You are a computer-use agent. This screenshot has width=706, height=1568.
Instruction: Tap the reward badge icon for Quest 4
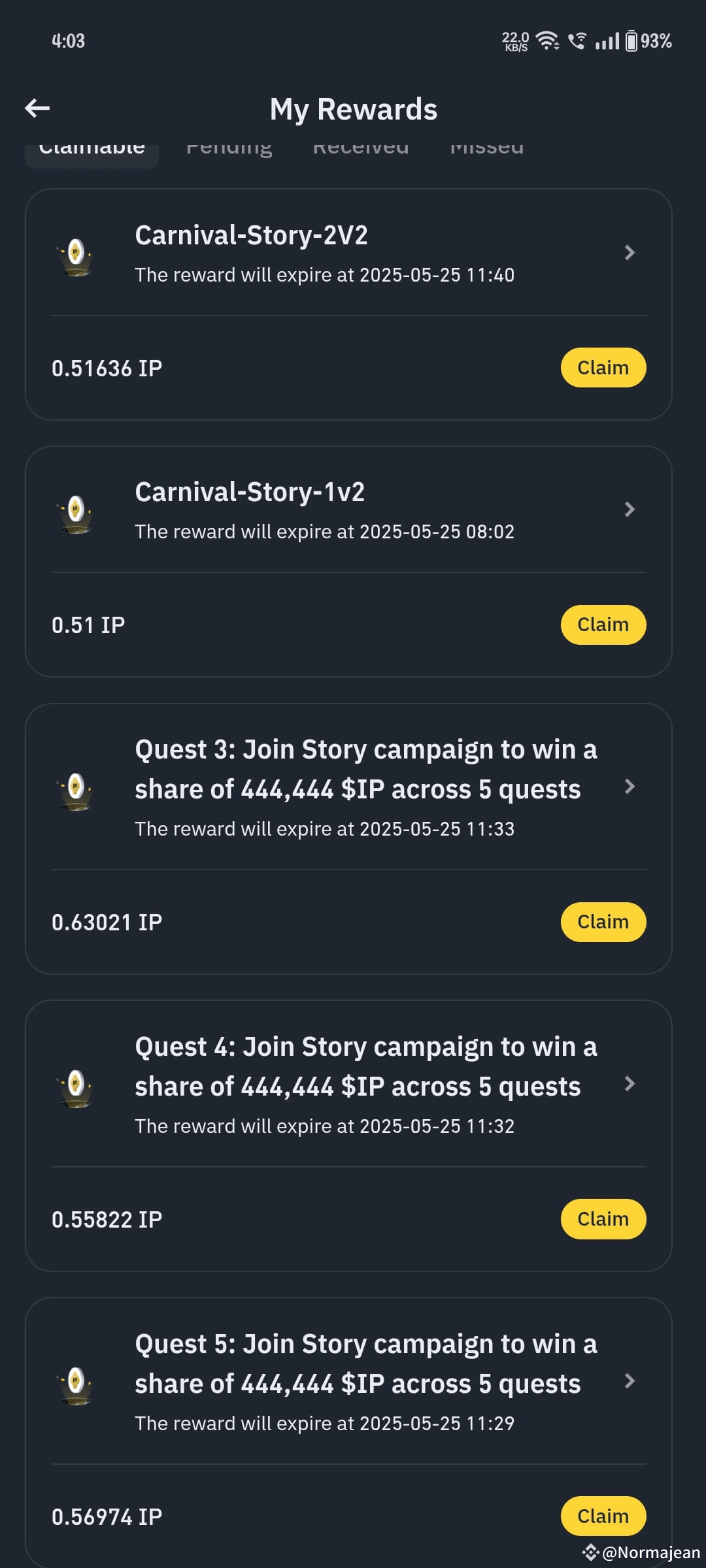pyautogui.click(x=76, y=1086)
